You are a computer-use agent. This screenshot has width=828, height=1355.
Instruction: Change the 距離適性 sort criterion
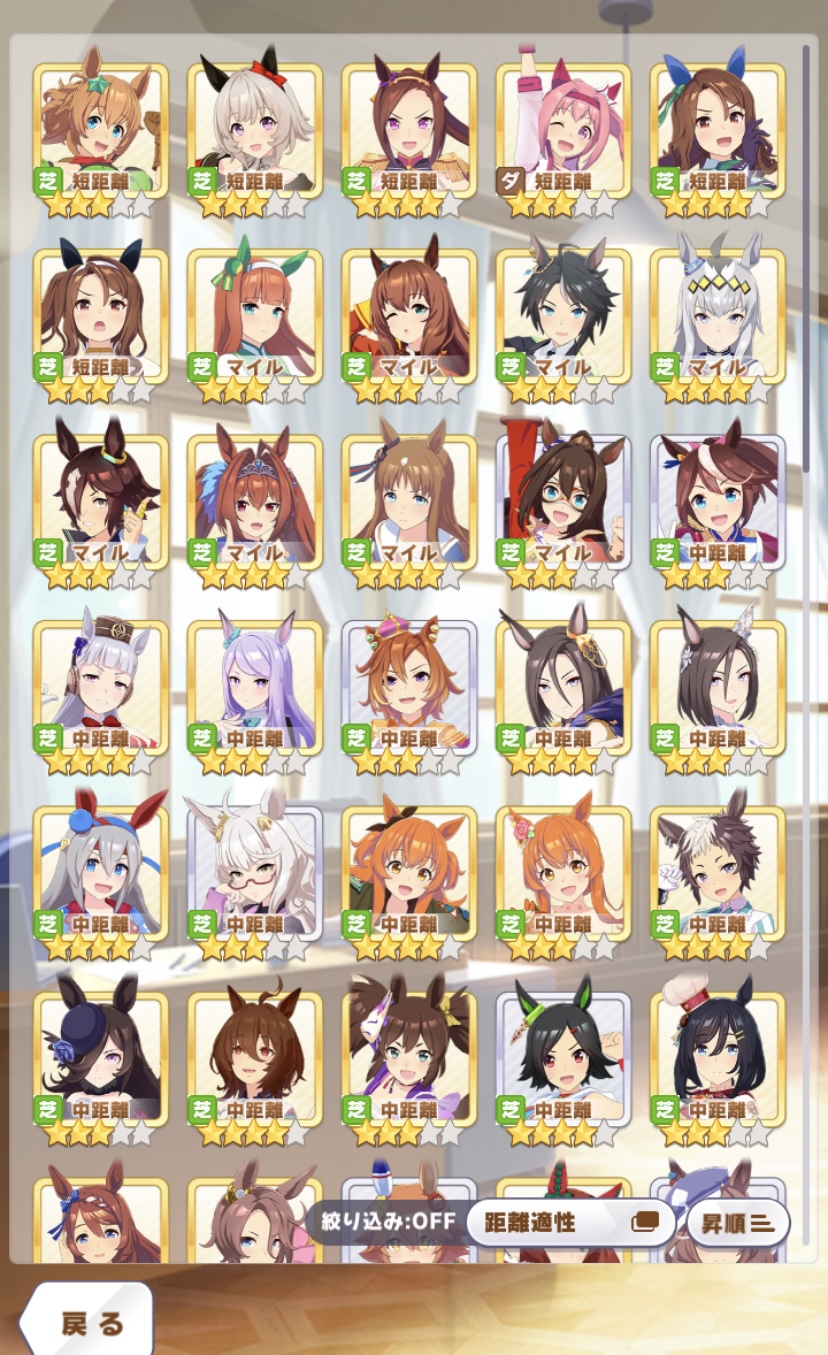tap(571, 1222)
